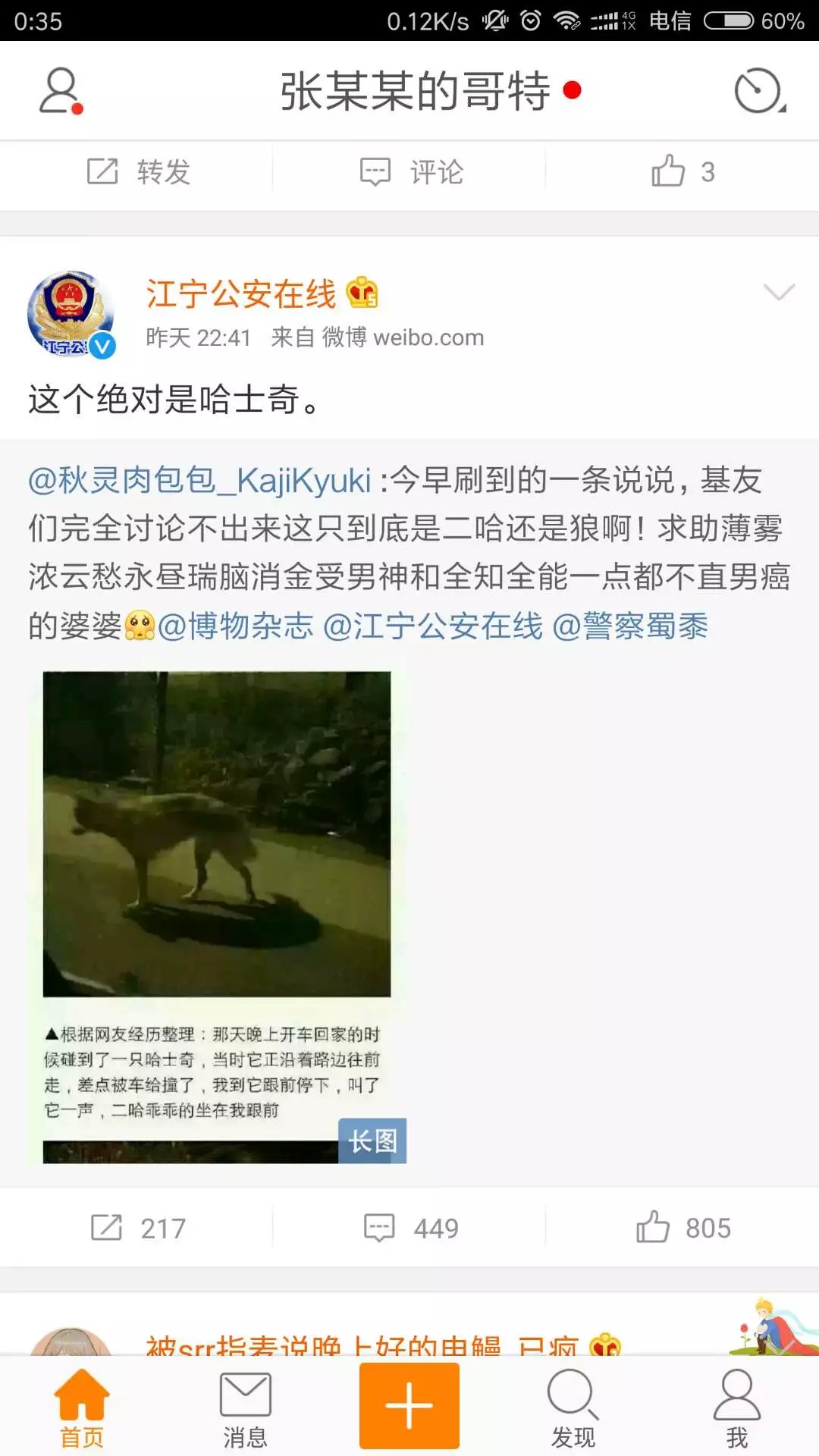Open the @博物杂志 mention

click(x=236, y=626)
